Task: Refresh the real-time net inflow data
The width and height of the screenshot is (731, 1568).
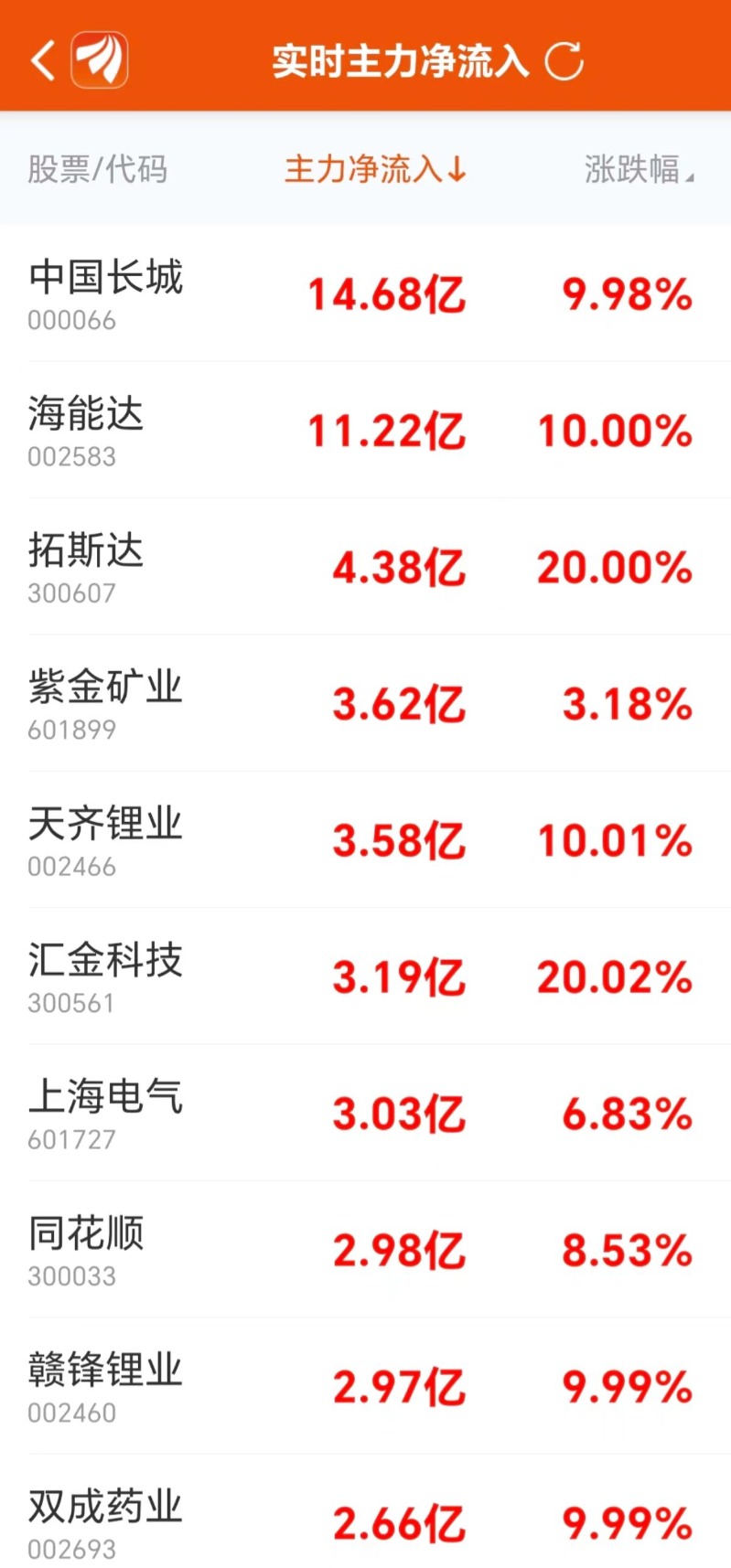Action: pos(564,61)
